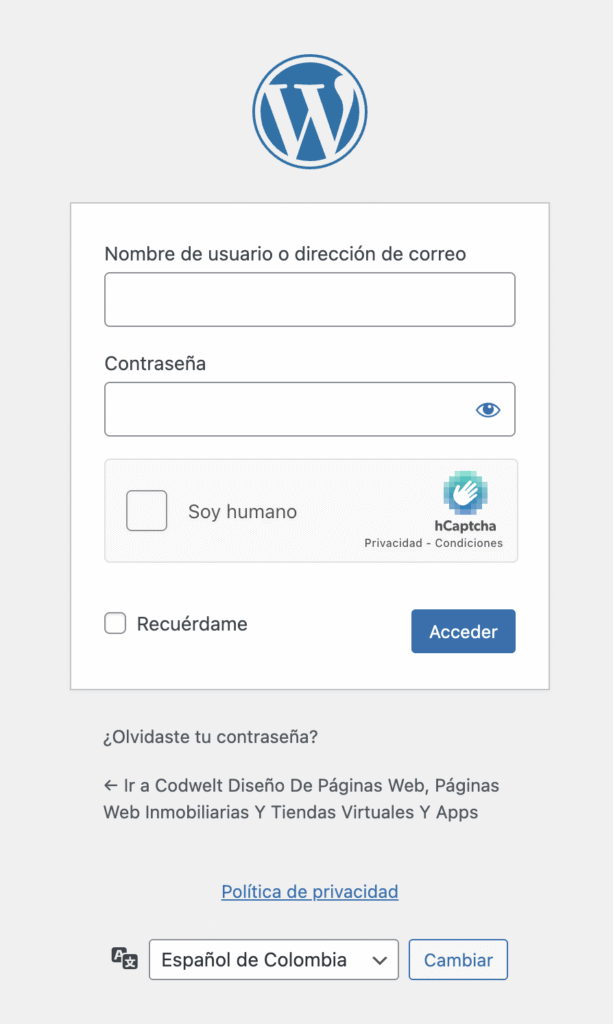Go back to the Codwelt site
The height and width of the screenshot is (1024, 613).
[300, 798]
